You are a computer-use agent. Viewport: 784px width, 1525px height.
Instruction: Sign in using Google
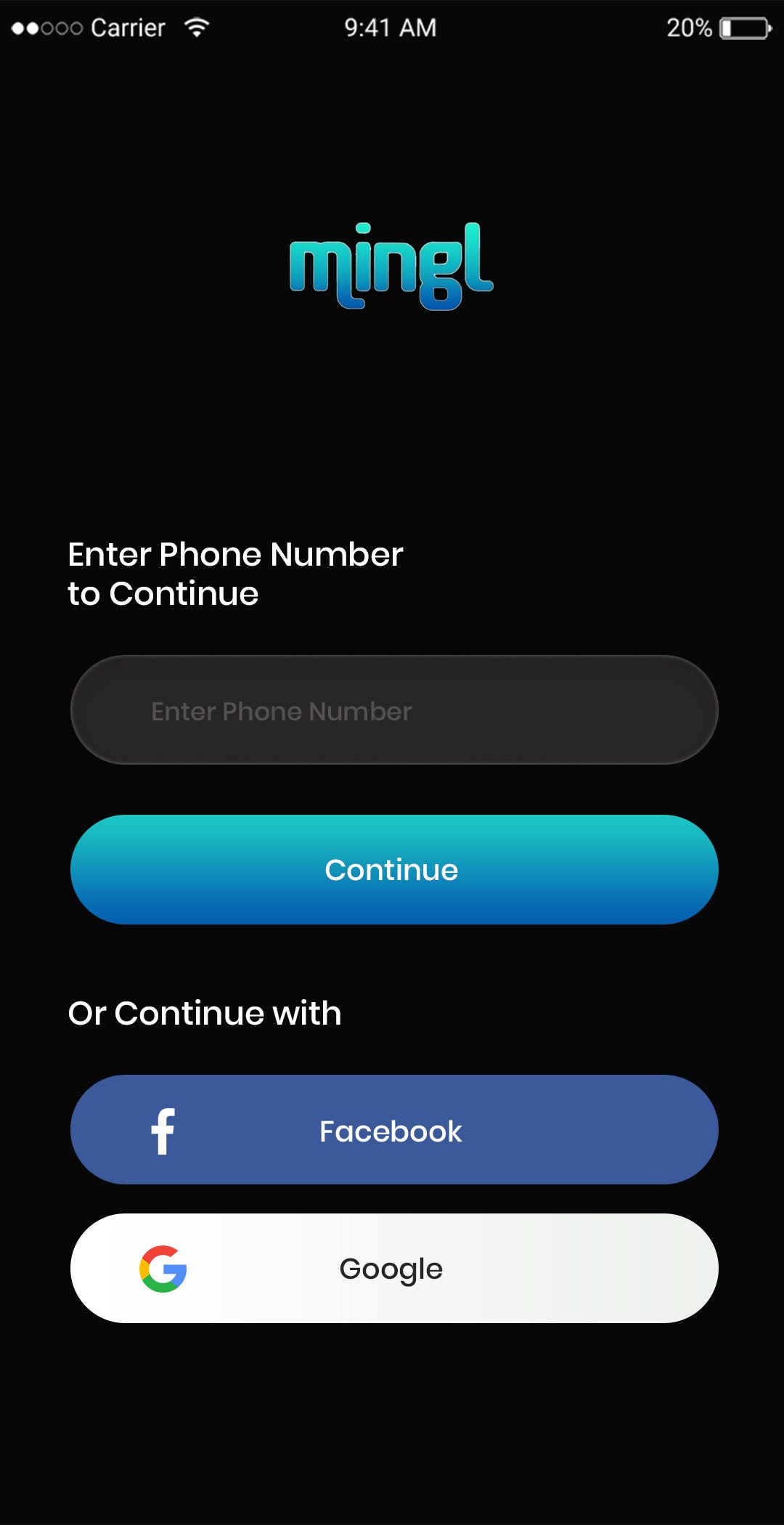[x=394, y=1268]
